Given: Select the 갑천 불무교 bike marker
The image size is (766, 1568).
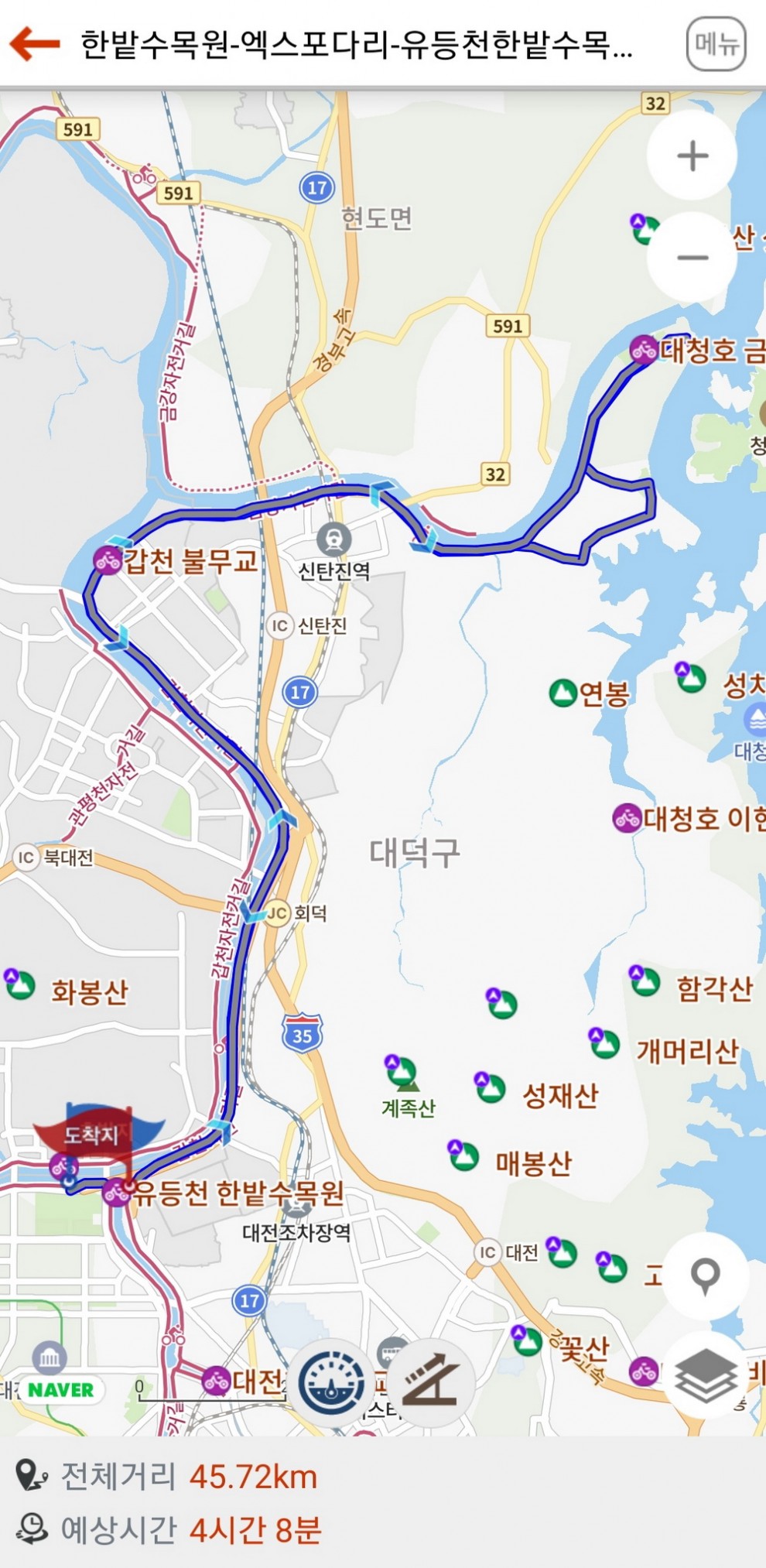Looking at the screenshot, I should point(108,560).
